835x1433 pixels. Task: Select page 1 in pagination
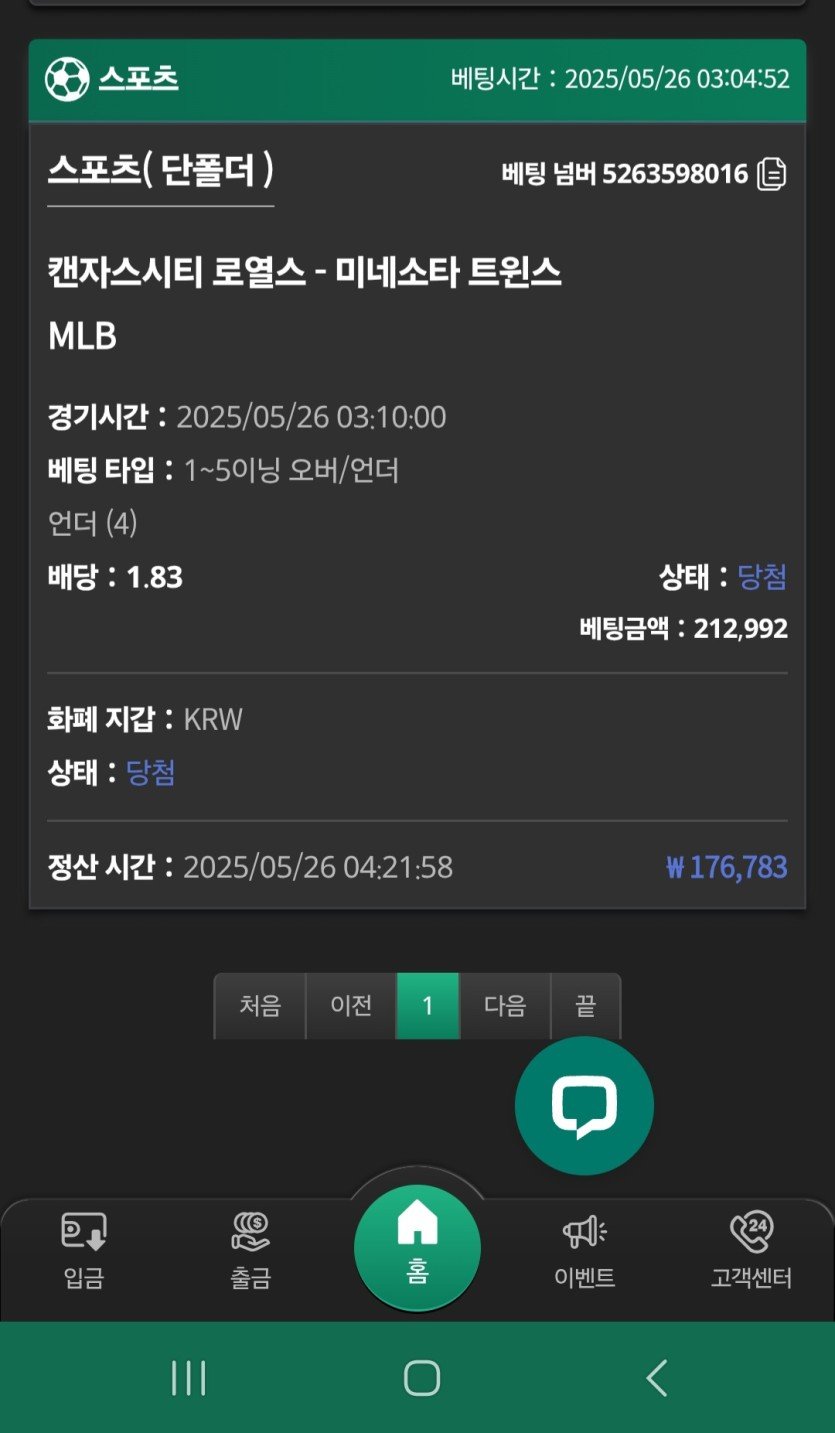(428, 1005)
